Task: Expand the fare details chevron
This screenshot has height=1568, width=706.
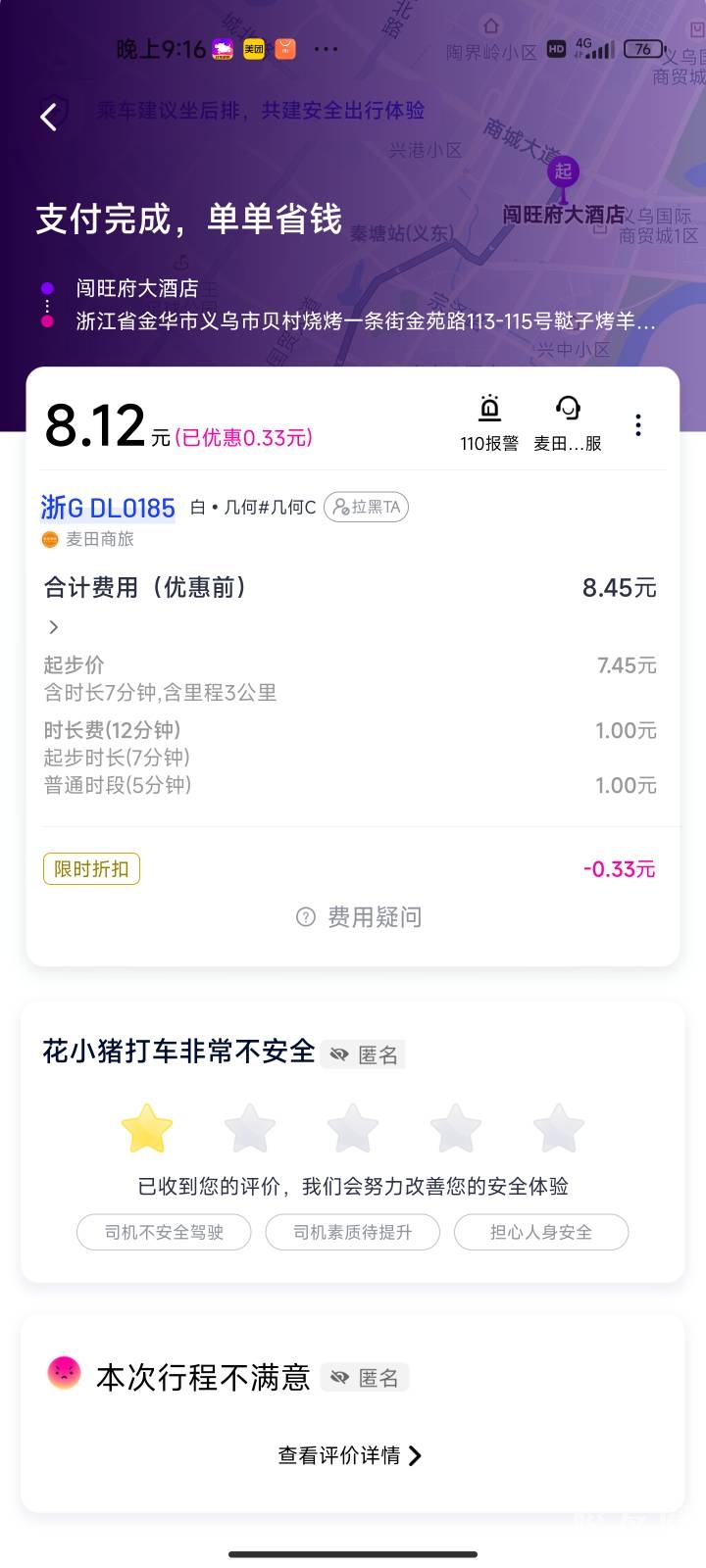Action: pos(54,627)
